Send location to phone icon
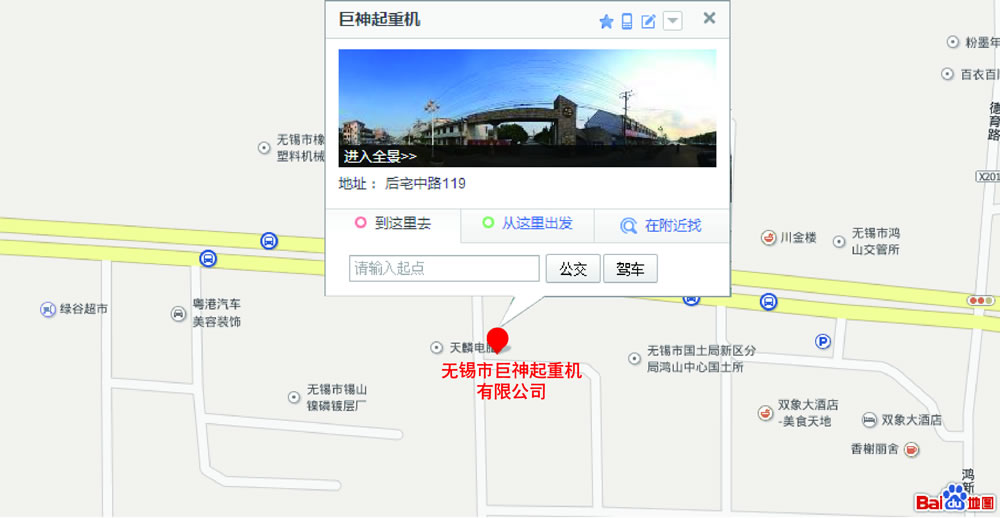This screenshot has height=518, width=1000. [627, 21]
